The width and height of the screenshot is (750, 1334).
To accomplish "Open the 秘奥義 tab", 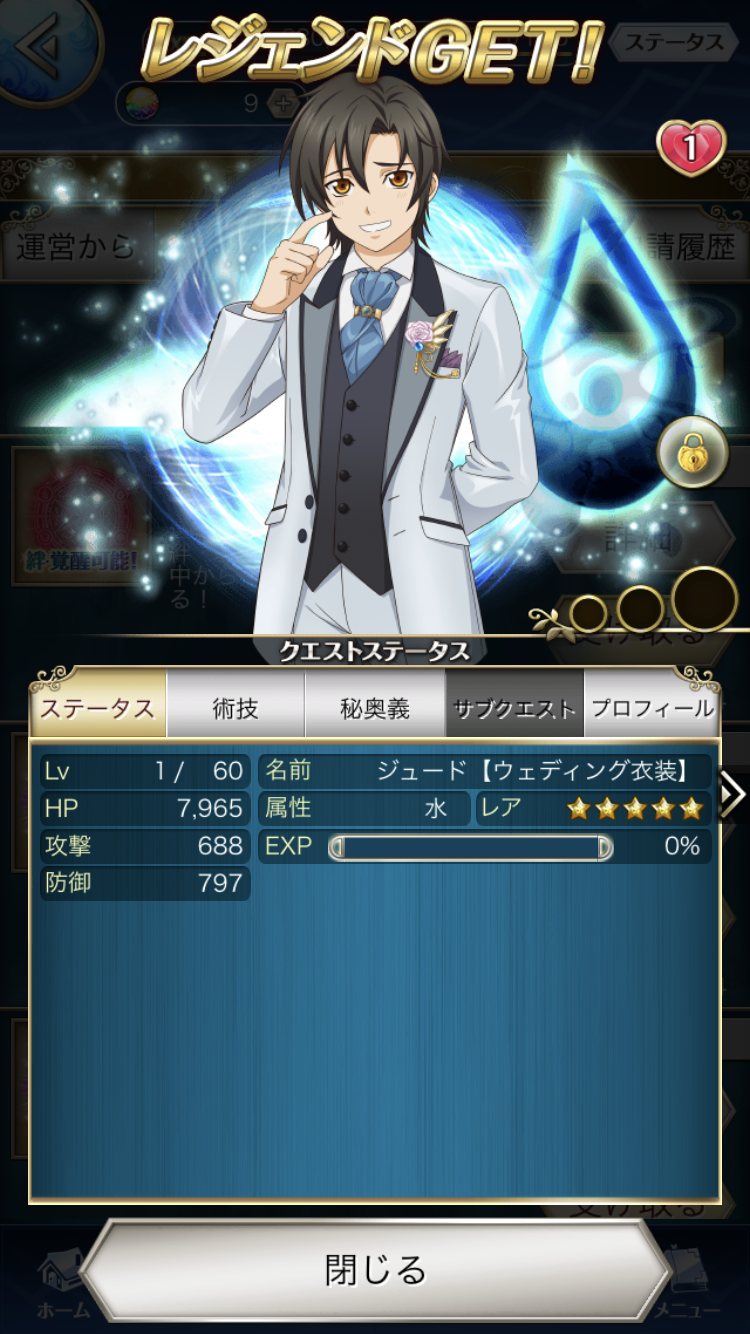I will (x=375, y=708).
